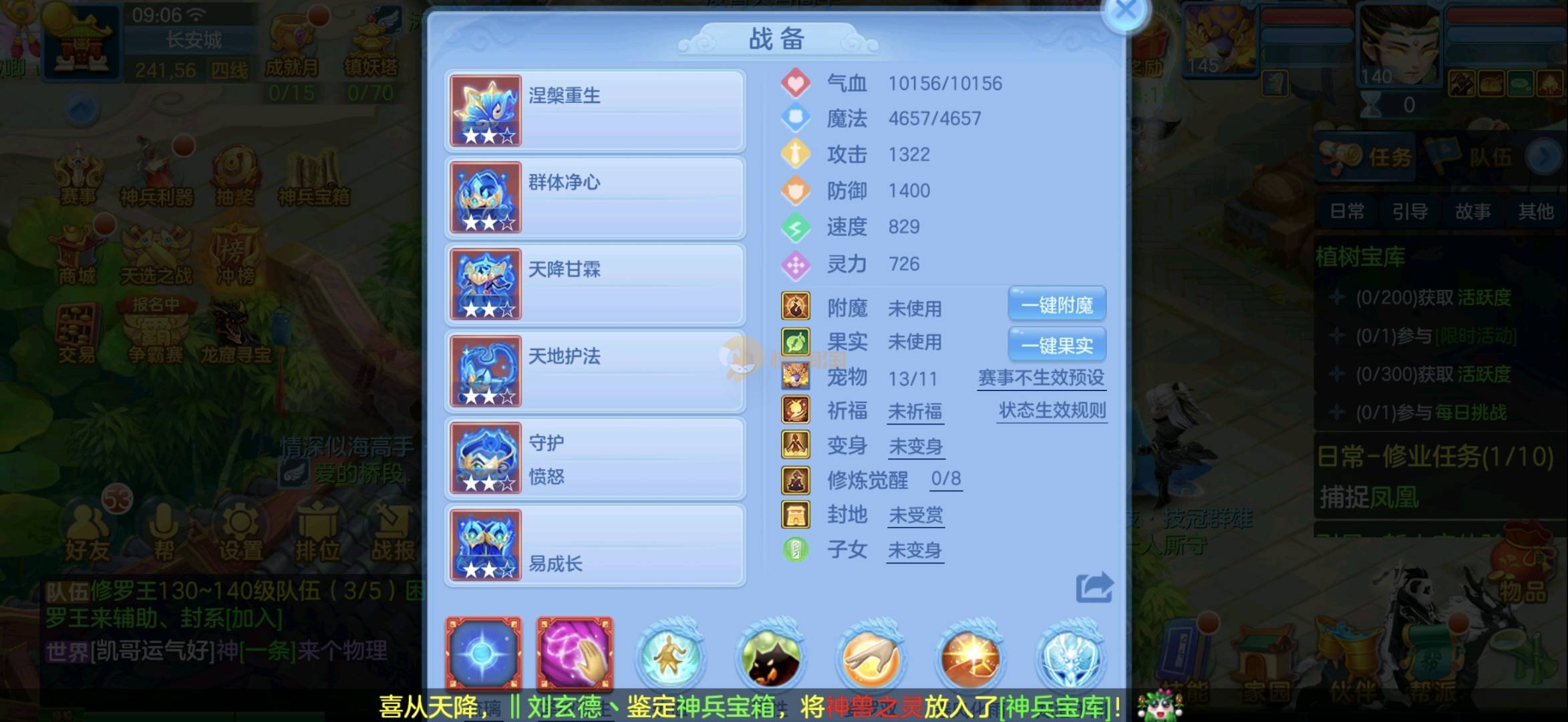Tap the pink hand skill icon

click(x=575, y=654)
